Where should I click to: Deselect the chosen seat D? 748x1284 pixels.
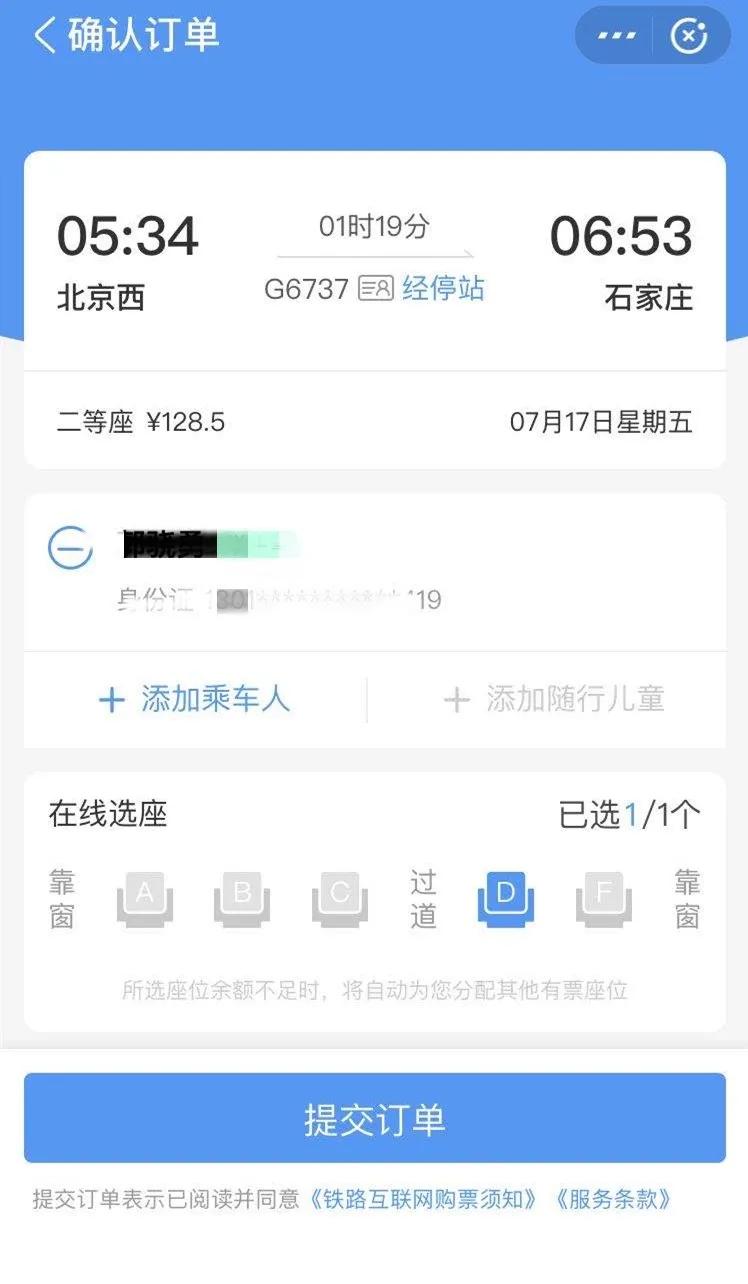pos(505,897)
